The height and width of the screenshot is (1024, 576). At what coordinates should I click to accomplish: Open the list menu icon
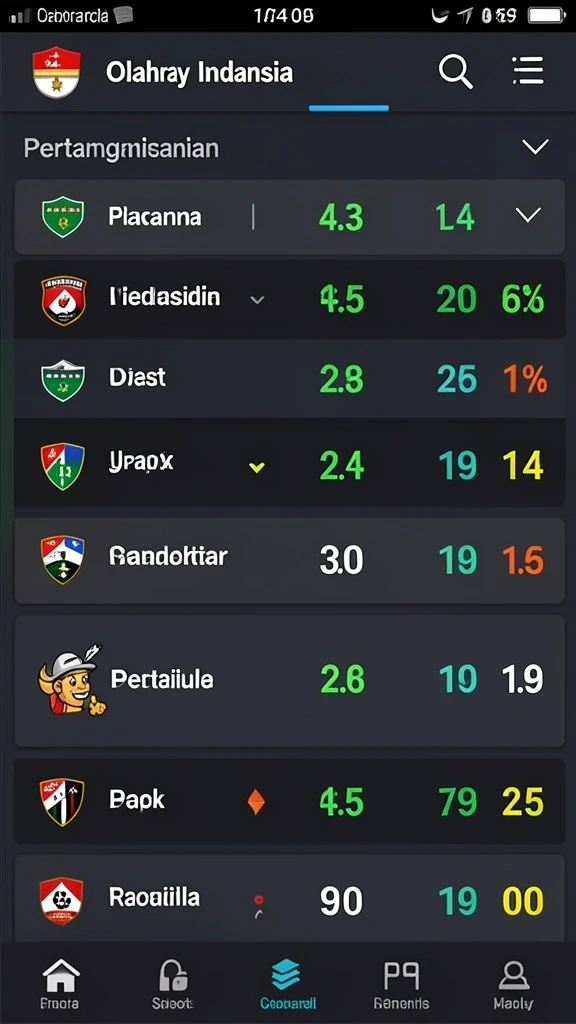[x=528, y=71]
